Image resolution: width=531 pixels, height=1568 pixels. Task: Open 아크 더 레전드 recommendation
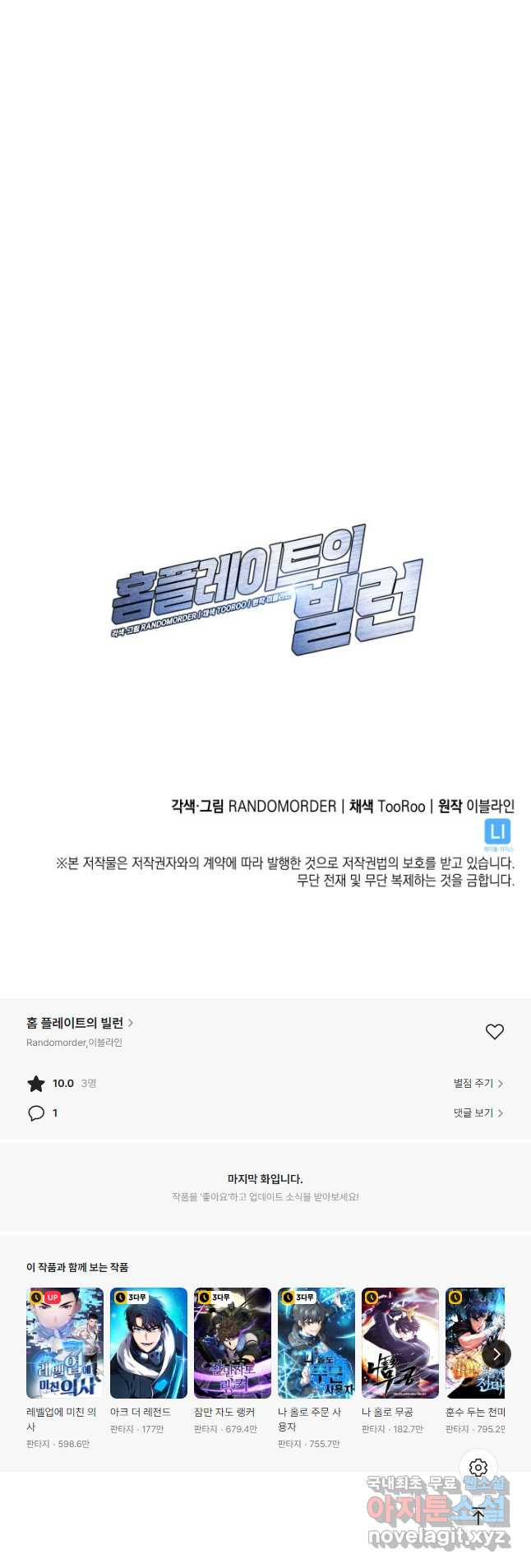(x=149, y=1343)
